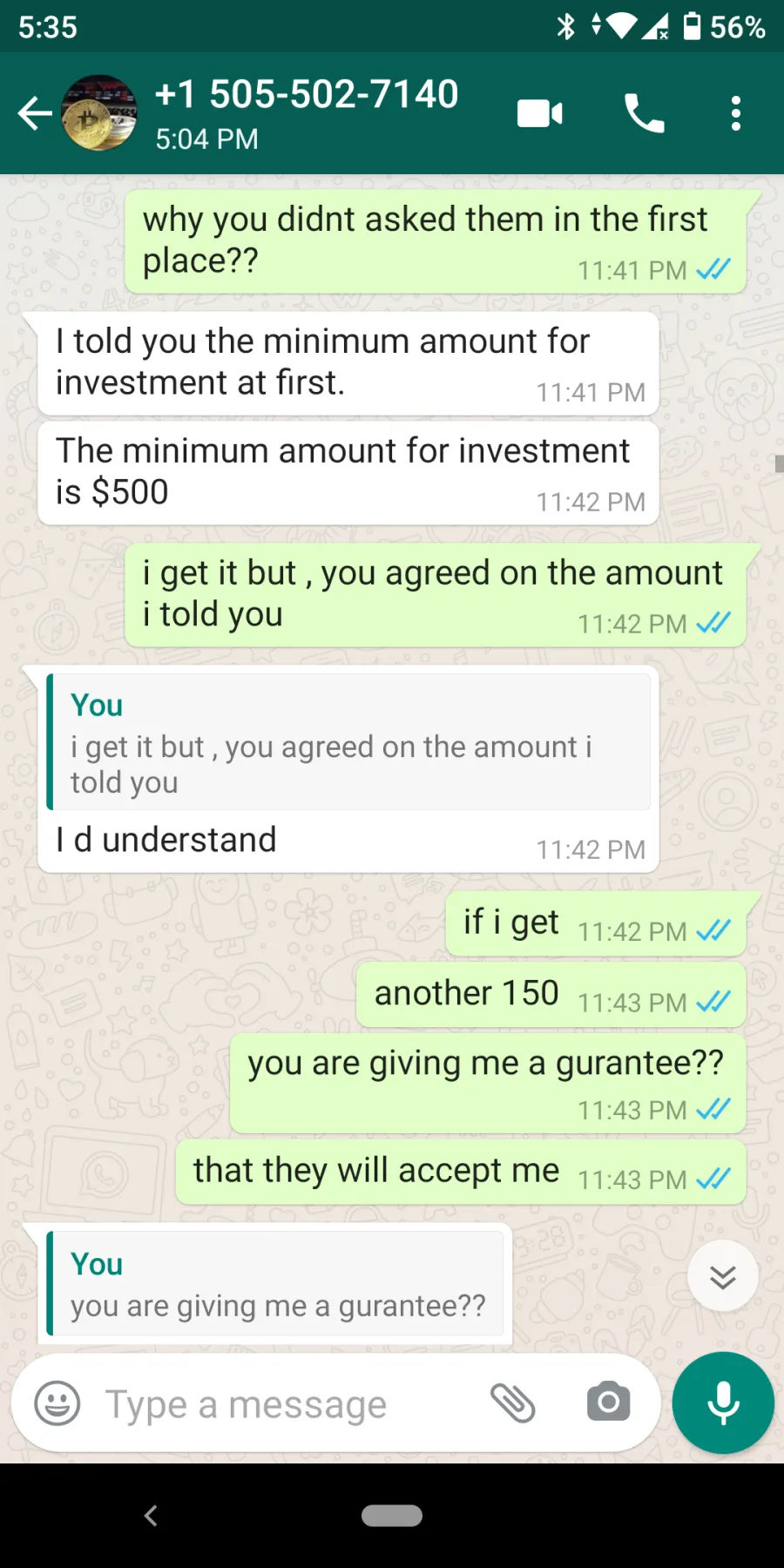
Task: Tap quoted 'you are giving me a gurantee??' reply
Action: point(275,1283)
